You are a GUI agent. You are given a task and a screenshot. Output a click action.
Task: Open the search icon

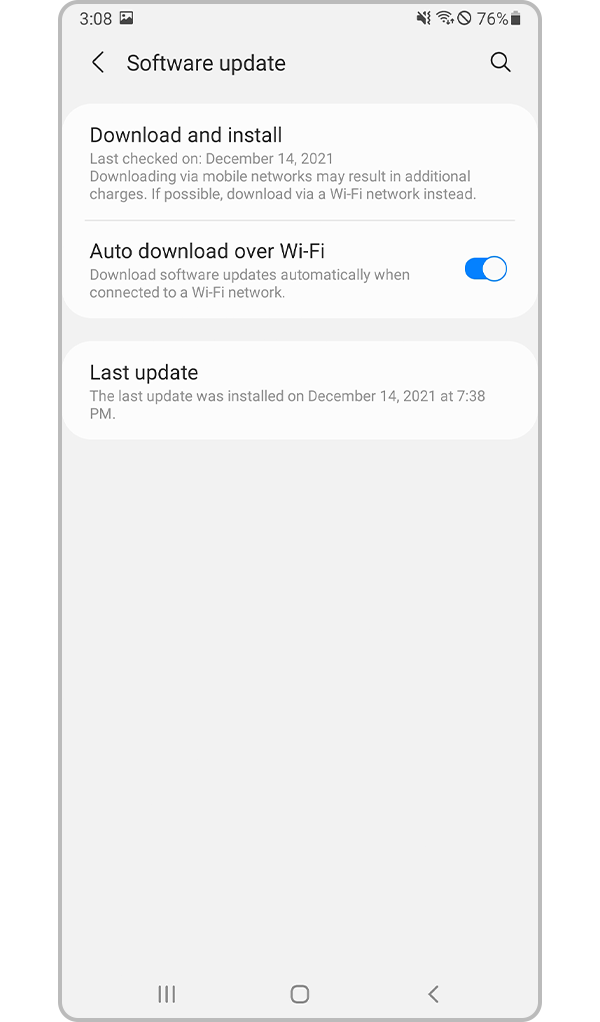click(x=500, y=63)
